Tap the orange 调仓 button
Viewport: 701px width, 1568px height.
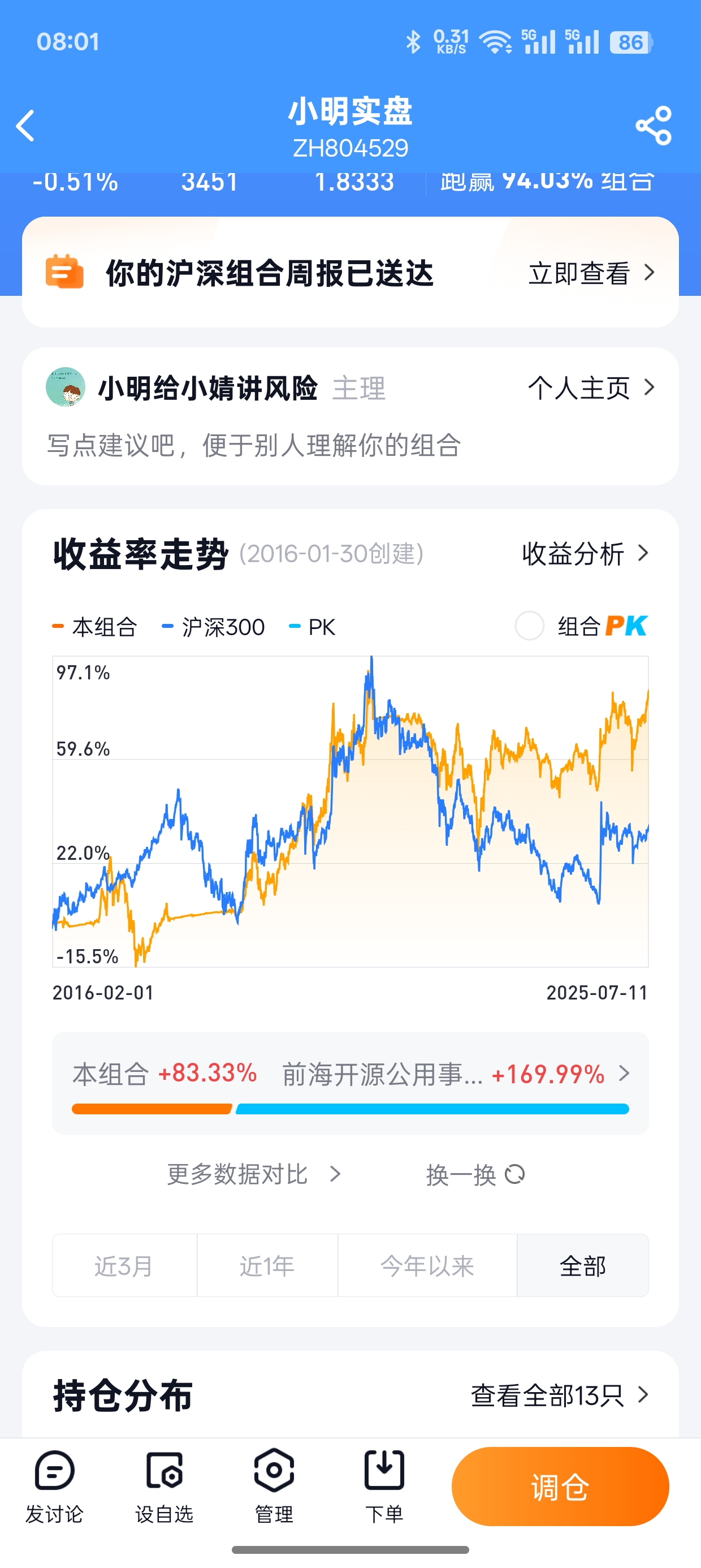560,1487
